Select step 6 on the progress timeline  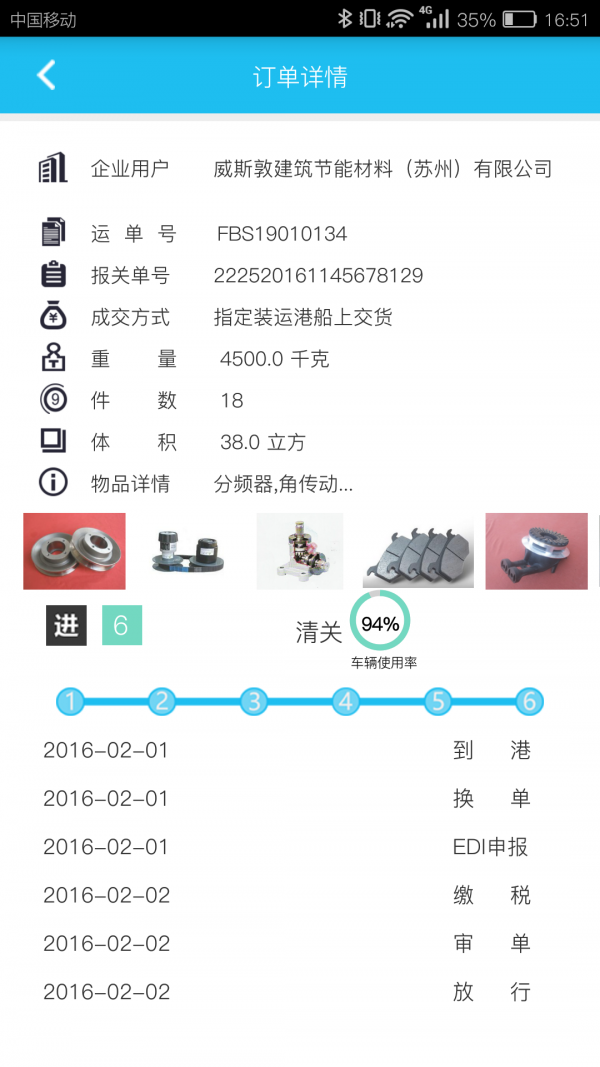click(530, 702)
